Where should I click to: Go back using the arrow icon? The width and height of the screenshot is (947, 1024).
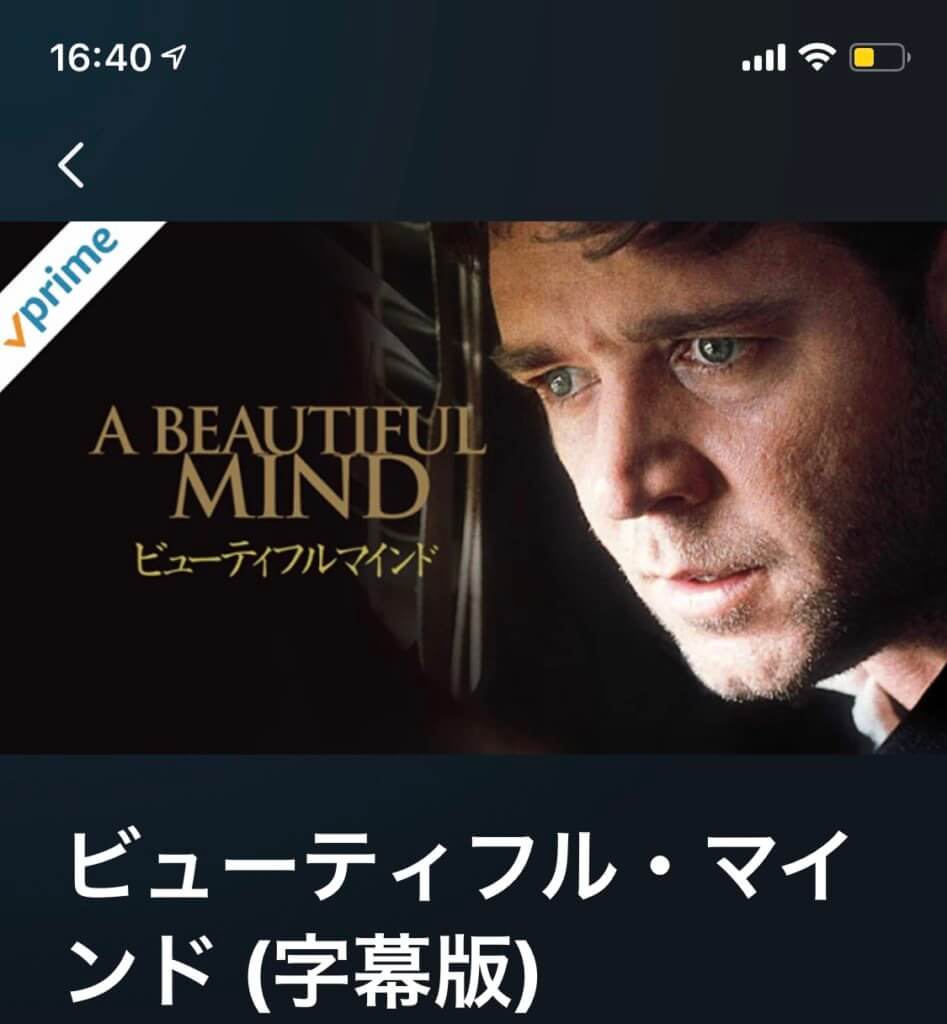(x=71, y=165)
